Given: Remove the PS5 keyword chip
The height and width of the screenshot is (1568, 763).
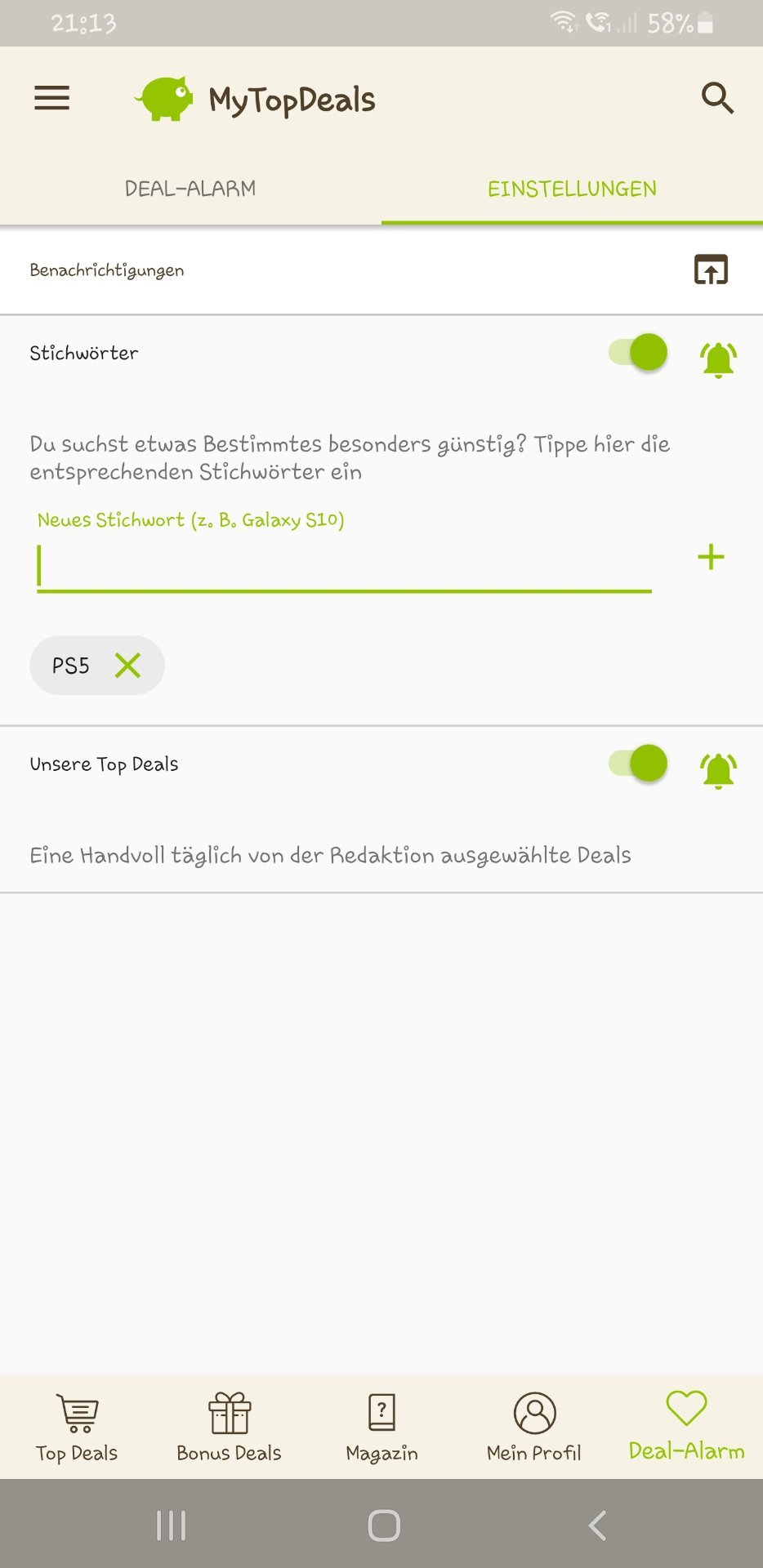Looking at the screenshot, I should tap(128, 666).
